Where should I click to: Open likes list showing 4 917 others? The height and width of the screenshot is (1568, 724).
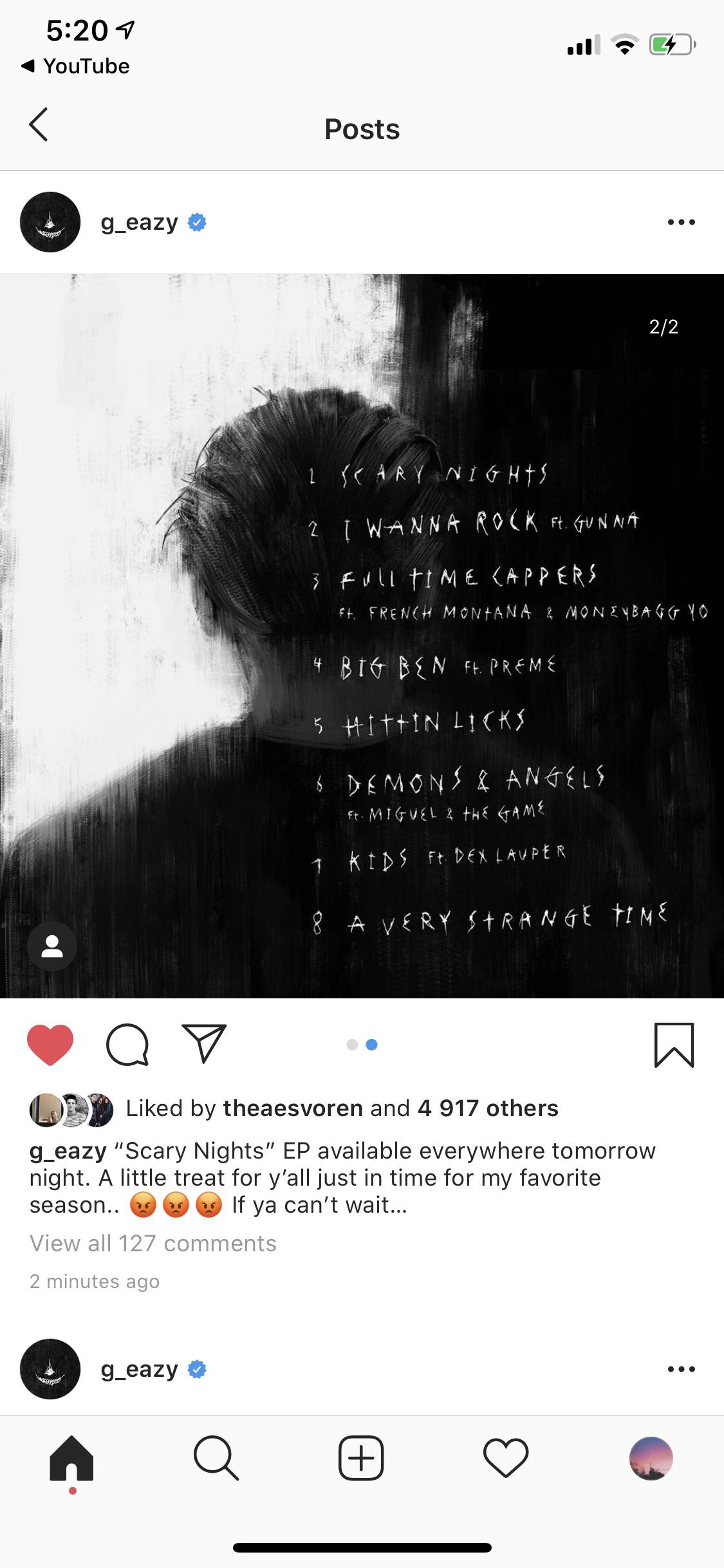(x=488, y=1108)
